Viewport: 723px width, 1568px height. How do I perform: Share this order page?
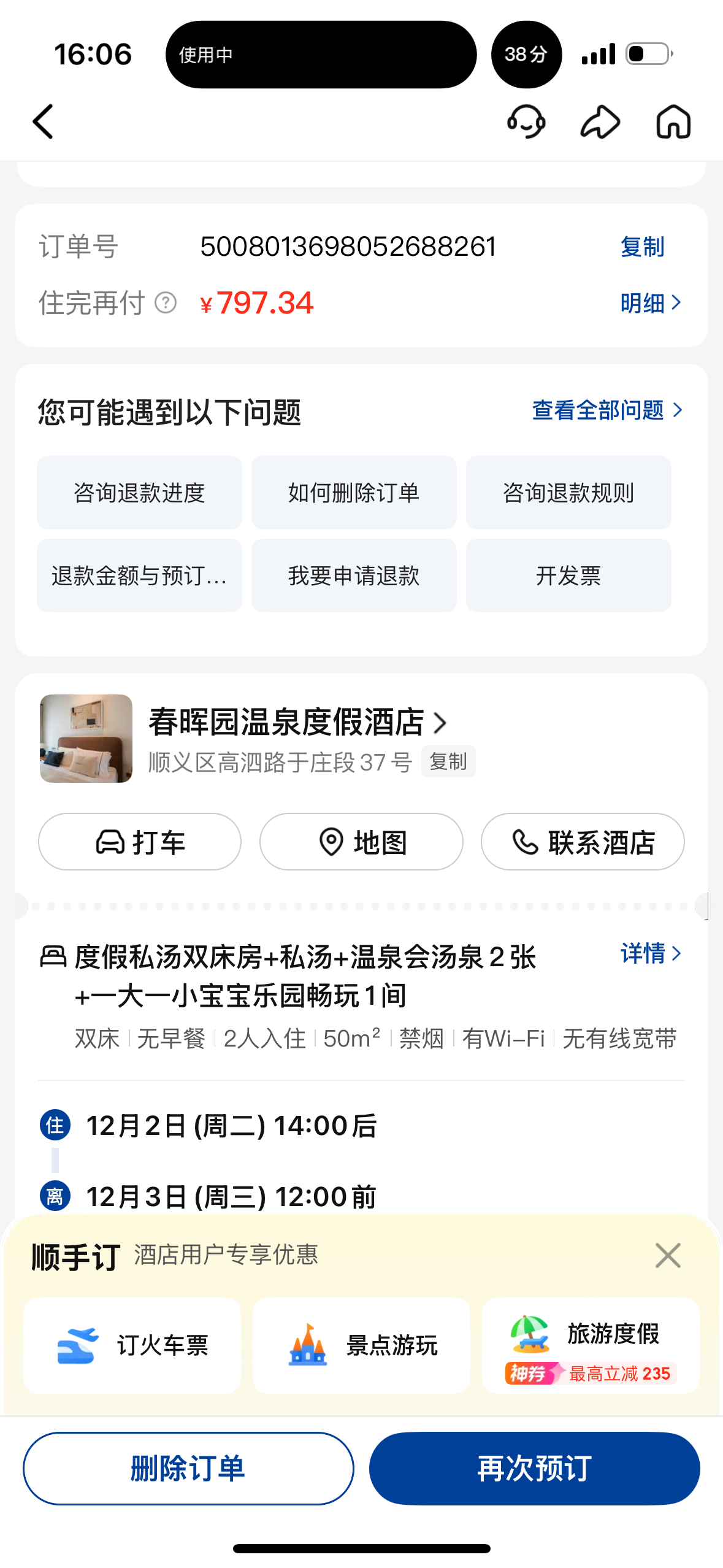[x=600, y=121]
